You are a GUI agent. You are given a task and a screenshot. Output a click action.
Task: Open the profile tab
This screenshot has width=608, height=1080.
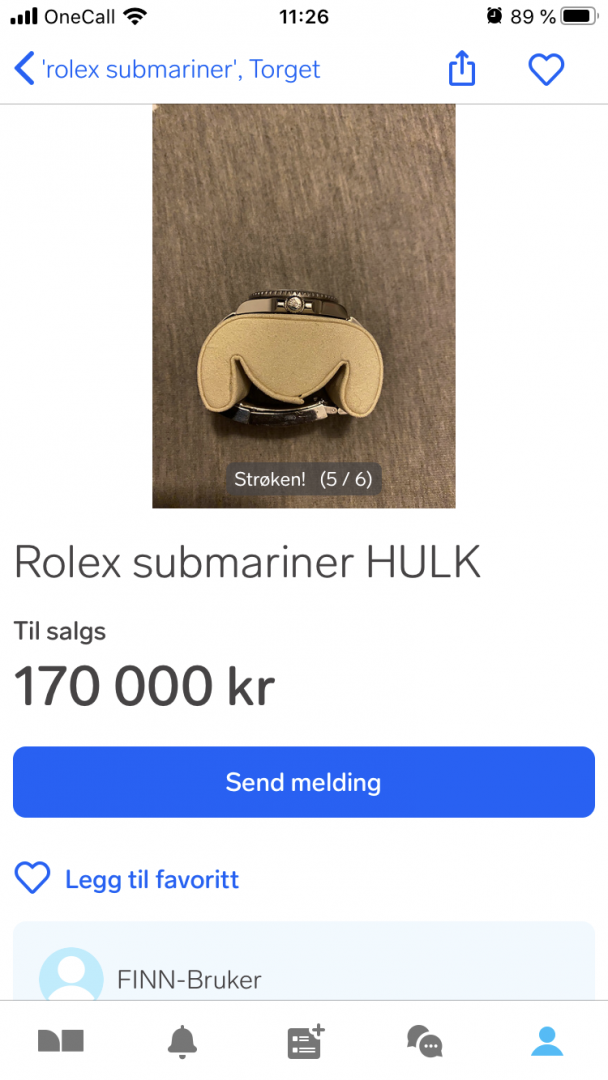[x=547, y=1041]
